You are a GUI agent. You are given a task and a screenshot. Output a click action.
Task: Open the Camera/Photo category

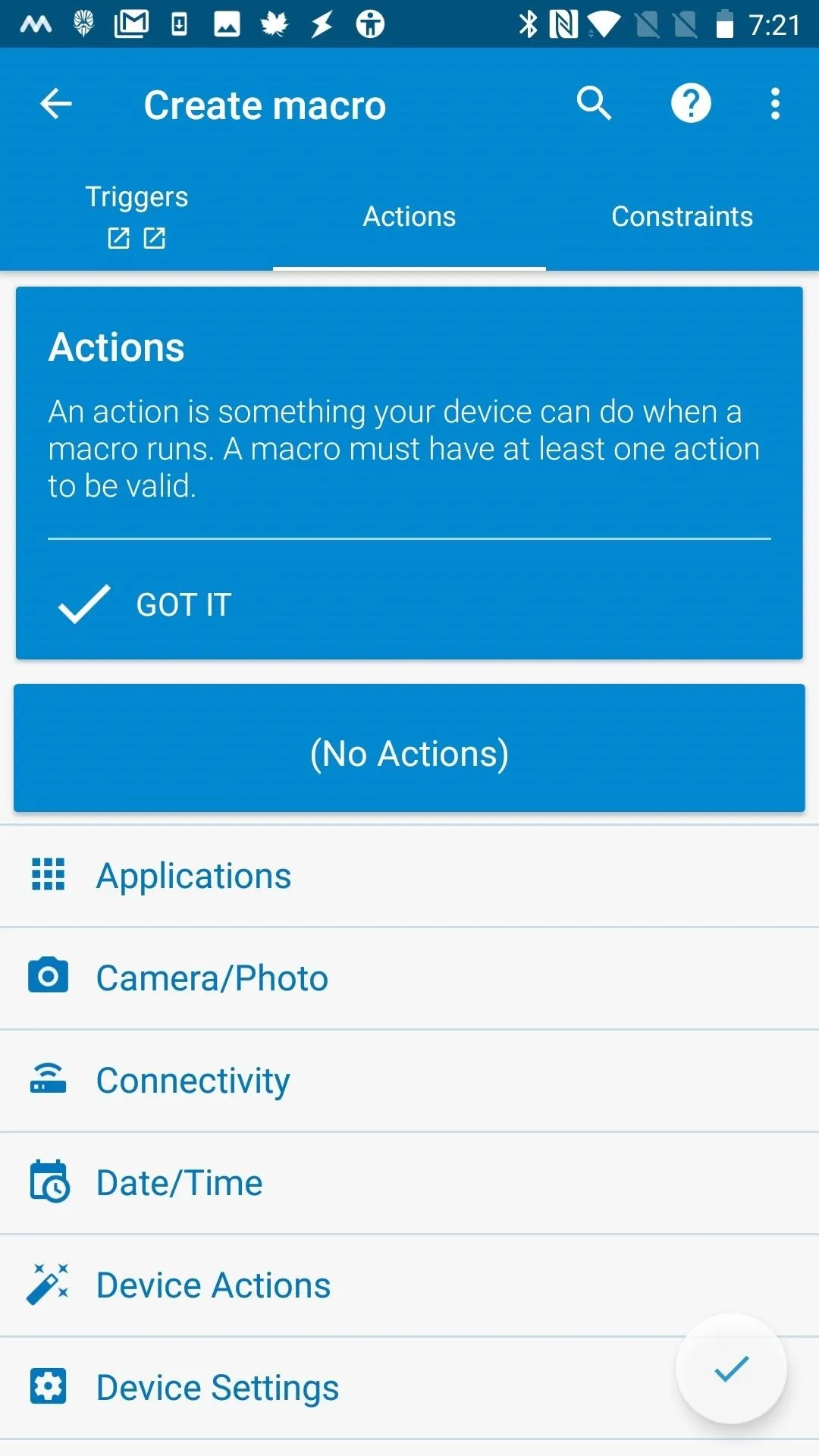click(409, 978)
